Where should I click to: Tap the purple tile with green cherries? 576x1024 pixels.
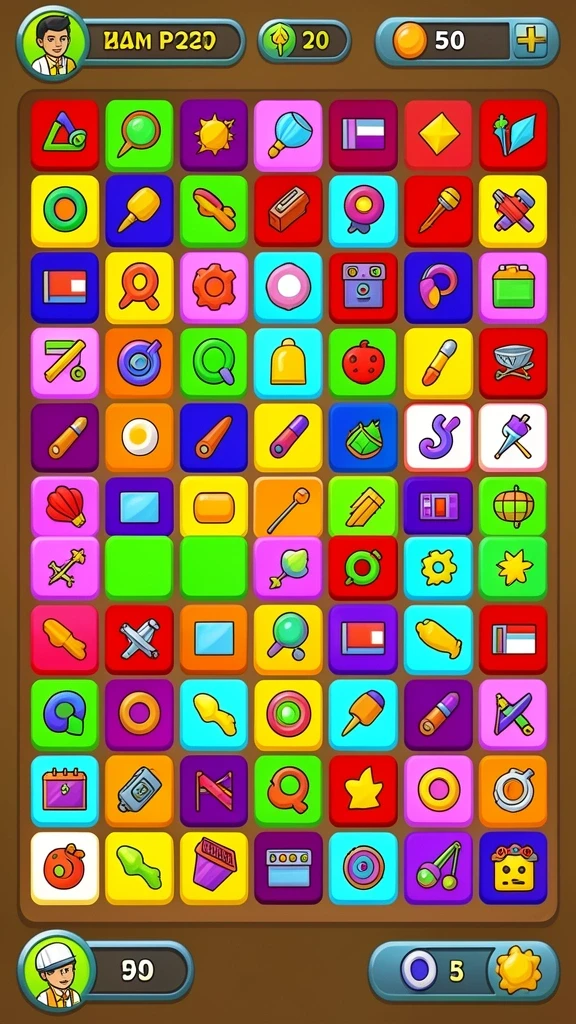(438, 867)
